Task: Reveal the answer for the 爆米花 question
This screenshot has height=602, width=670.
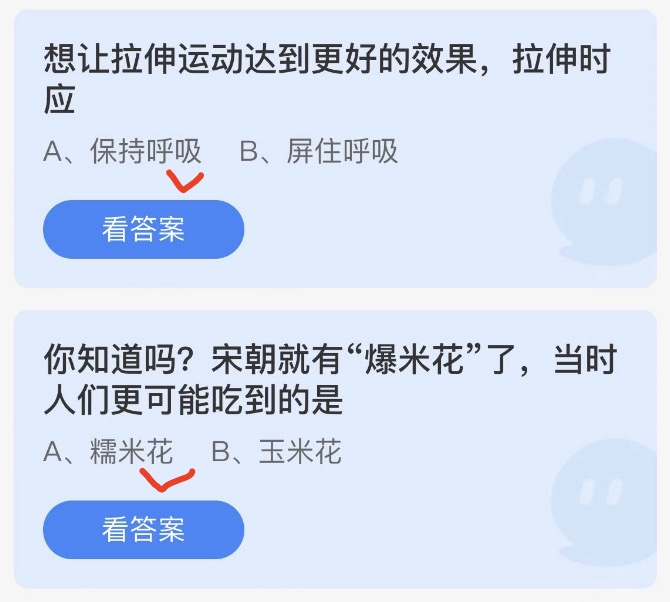Action: pos(143,529)
